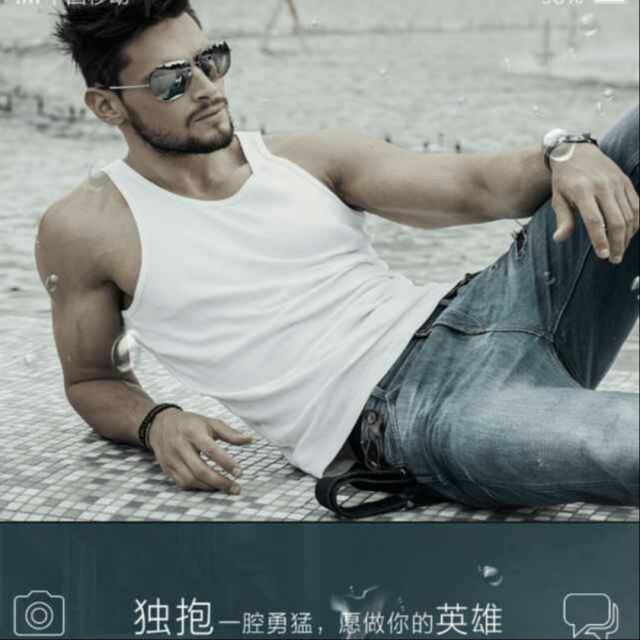Open the camera shortcut icon
Image resolution: width=640 pixels, height=640 pixels.
pyautogui.click(x=39, y=613)
